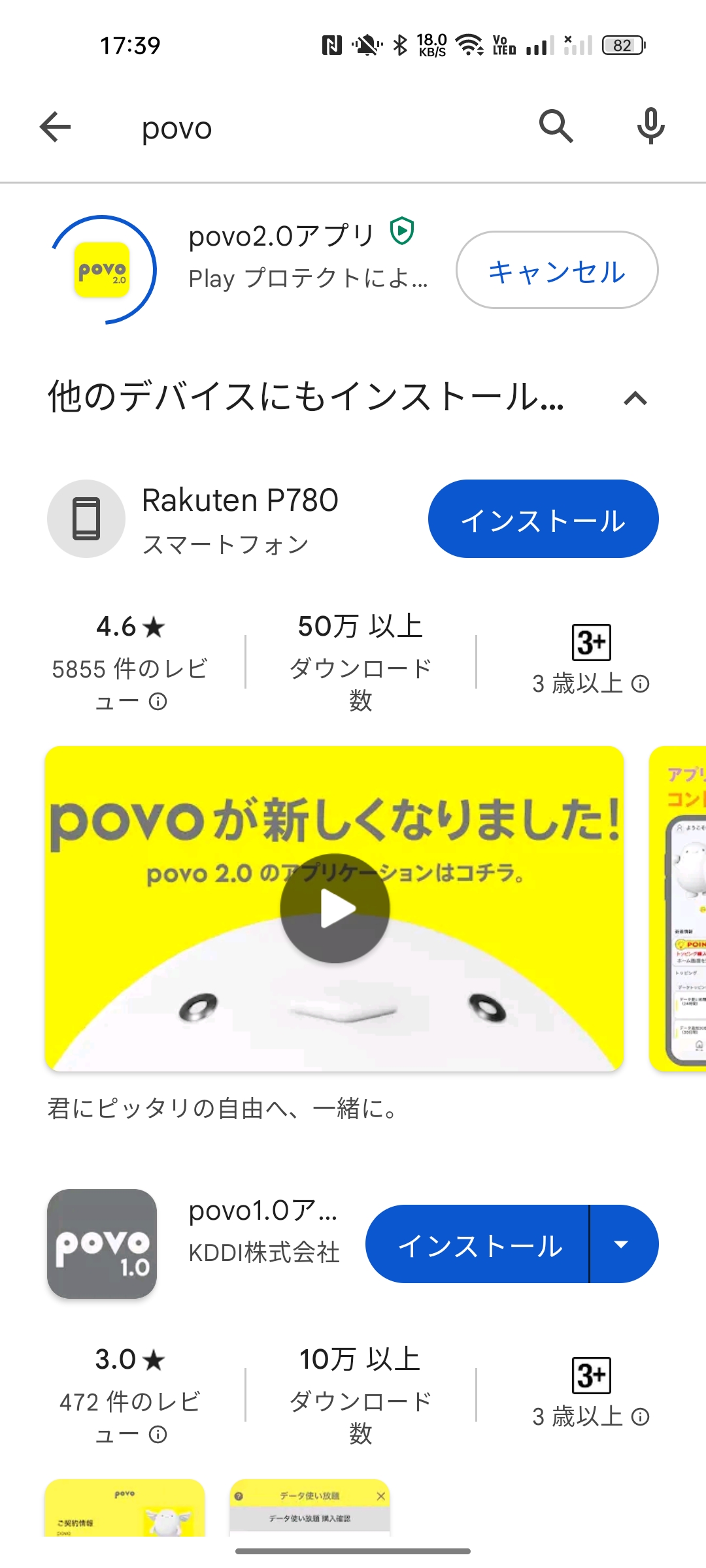Cancel the povo2.0 app download
The width and height of the screenshot is (706, 1568).
(x=557, y=270)
